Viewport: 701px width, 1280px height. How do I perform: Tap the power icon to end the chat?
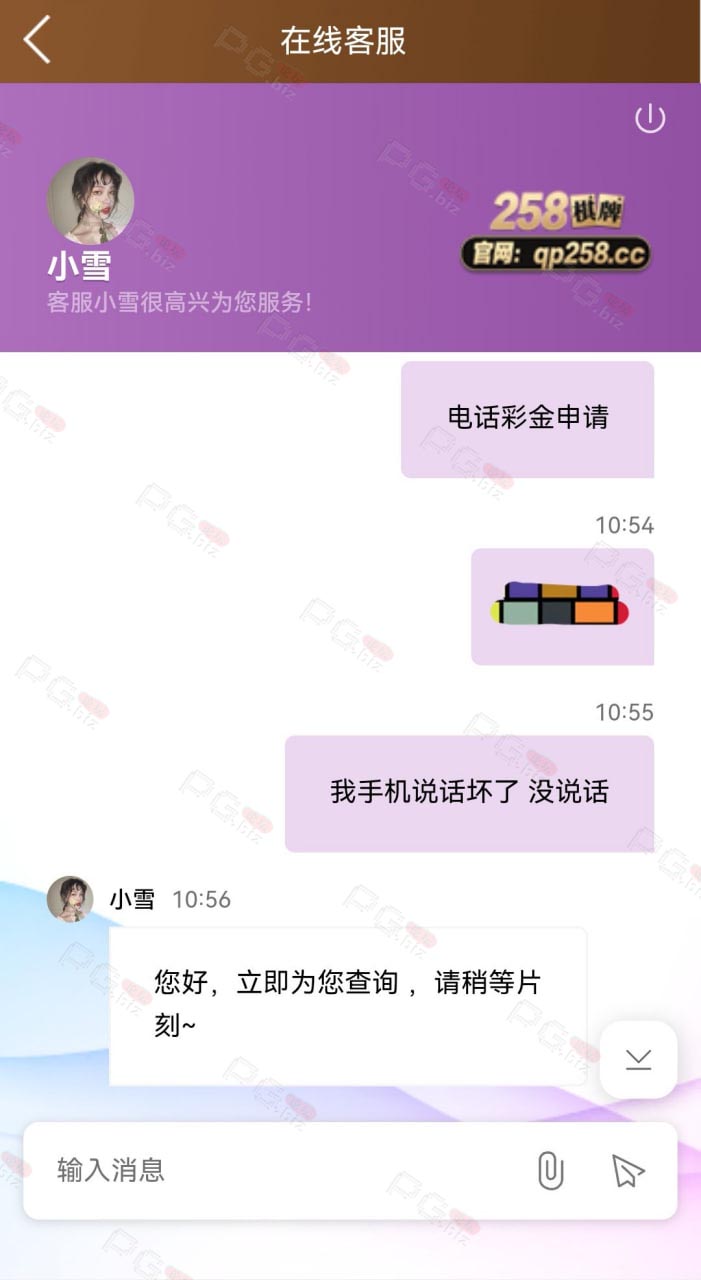pos(650,119)
